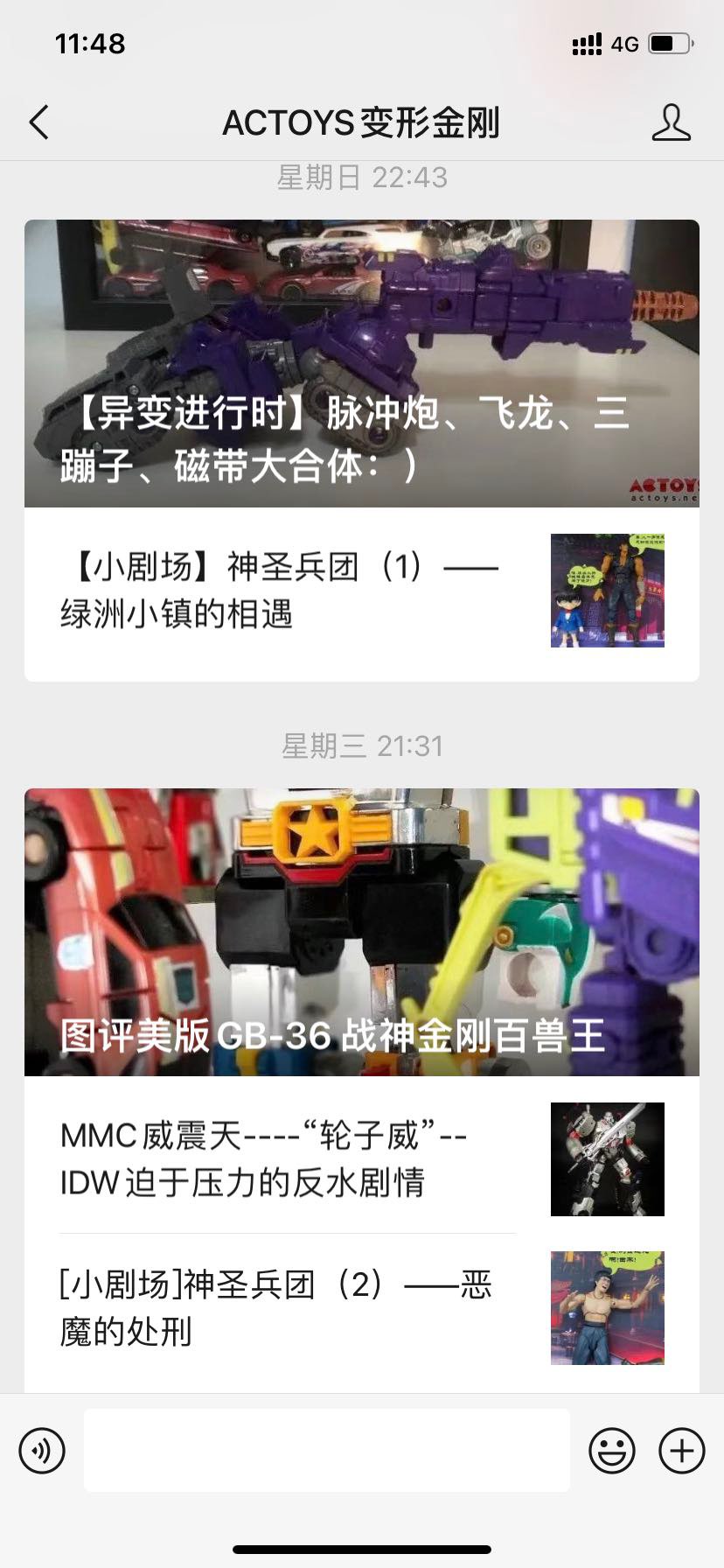
Task: Open the emoji picker
Action: pyautogui.click(x=612, y=1451)
